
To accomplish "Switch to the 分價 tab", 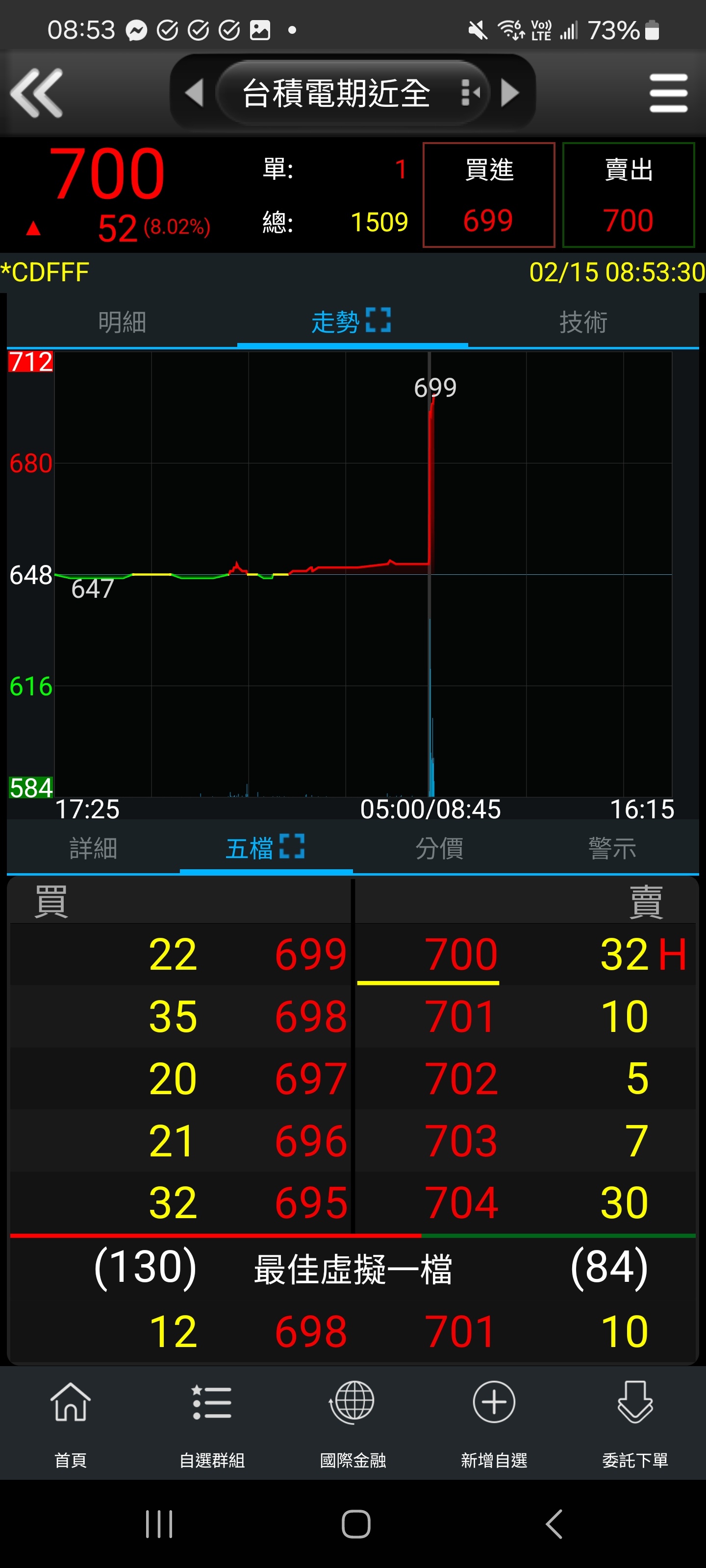I will [x=439, y=848].
